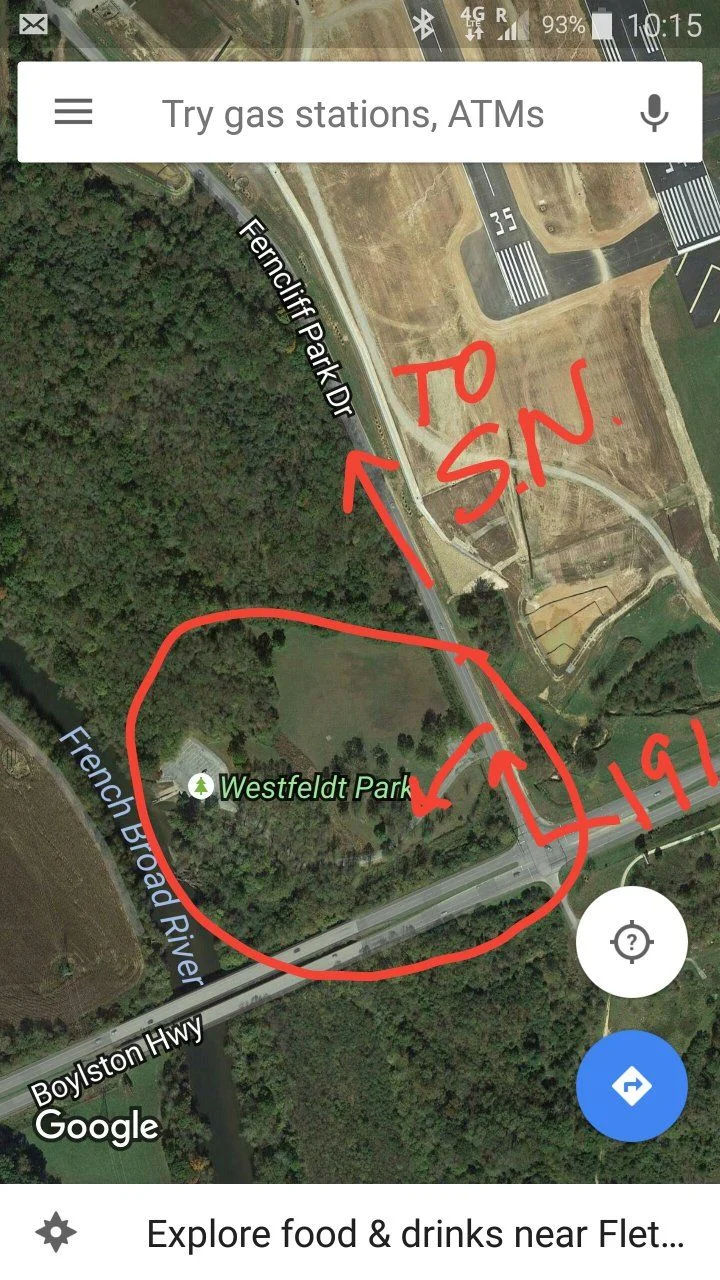Start voice search with the microphone
The height and width of the screenshot is (1280, 720).
click(x=654, y=113)
